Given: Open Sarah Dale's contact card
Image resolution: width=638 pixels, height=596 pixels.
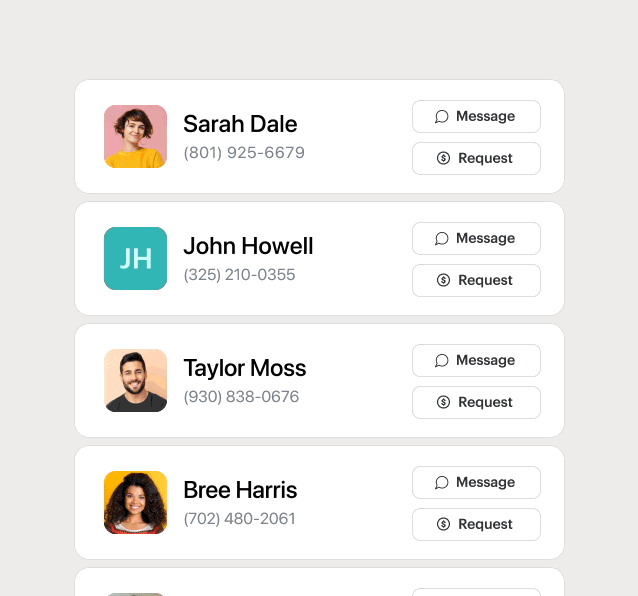Looking at the screenshot, I should 240,125.
